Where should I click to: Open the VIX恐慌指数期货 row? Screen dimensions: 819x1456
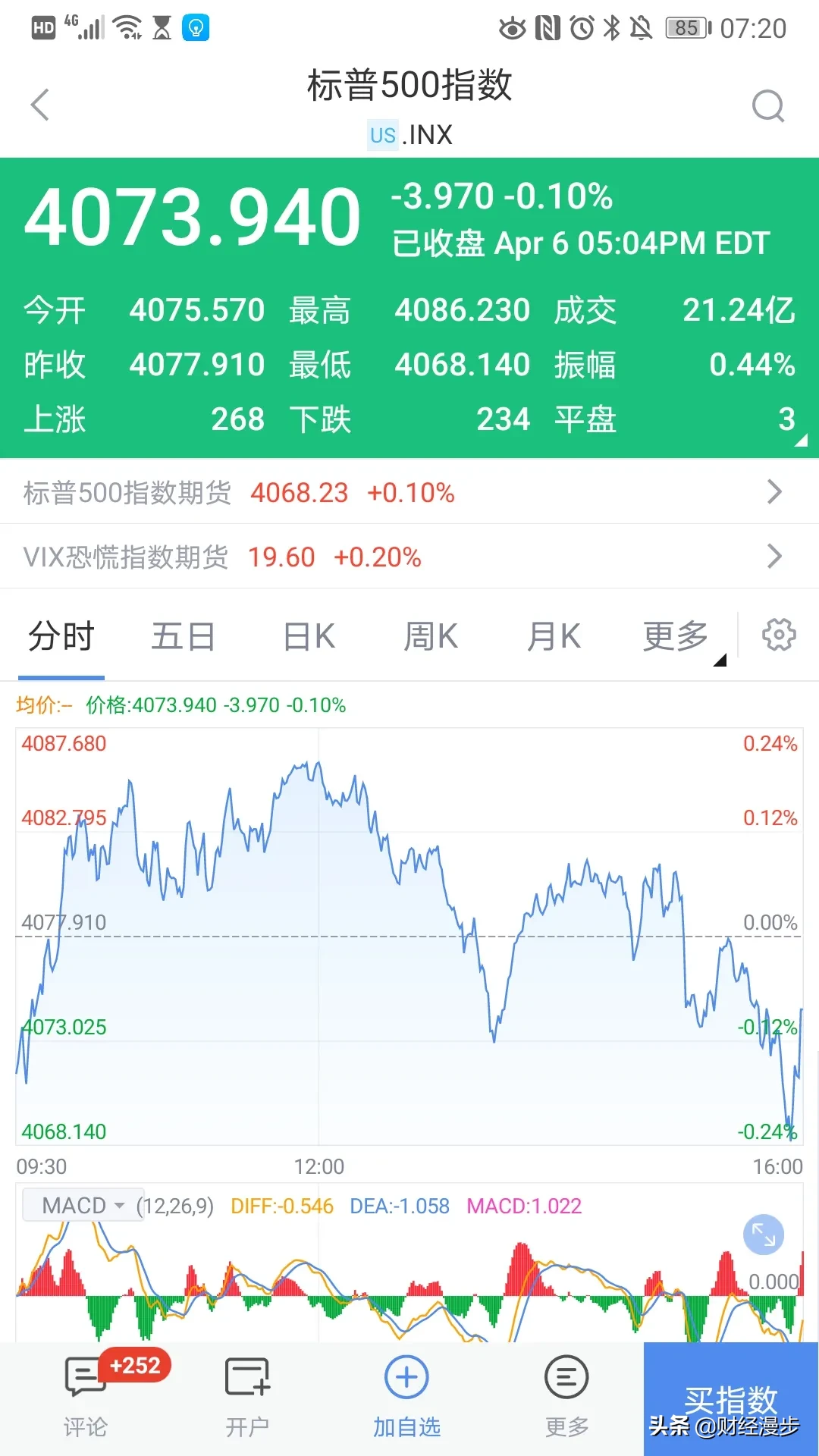pyautogui.click(x=409, y=557)
